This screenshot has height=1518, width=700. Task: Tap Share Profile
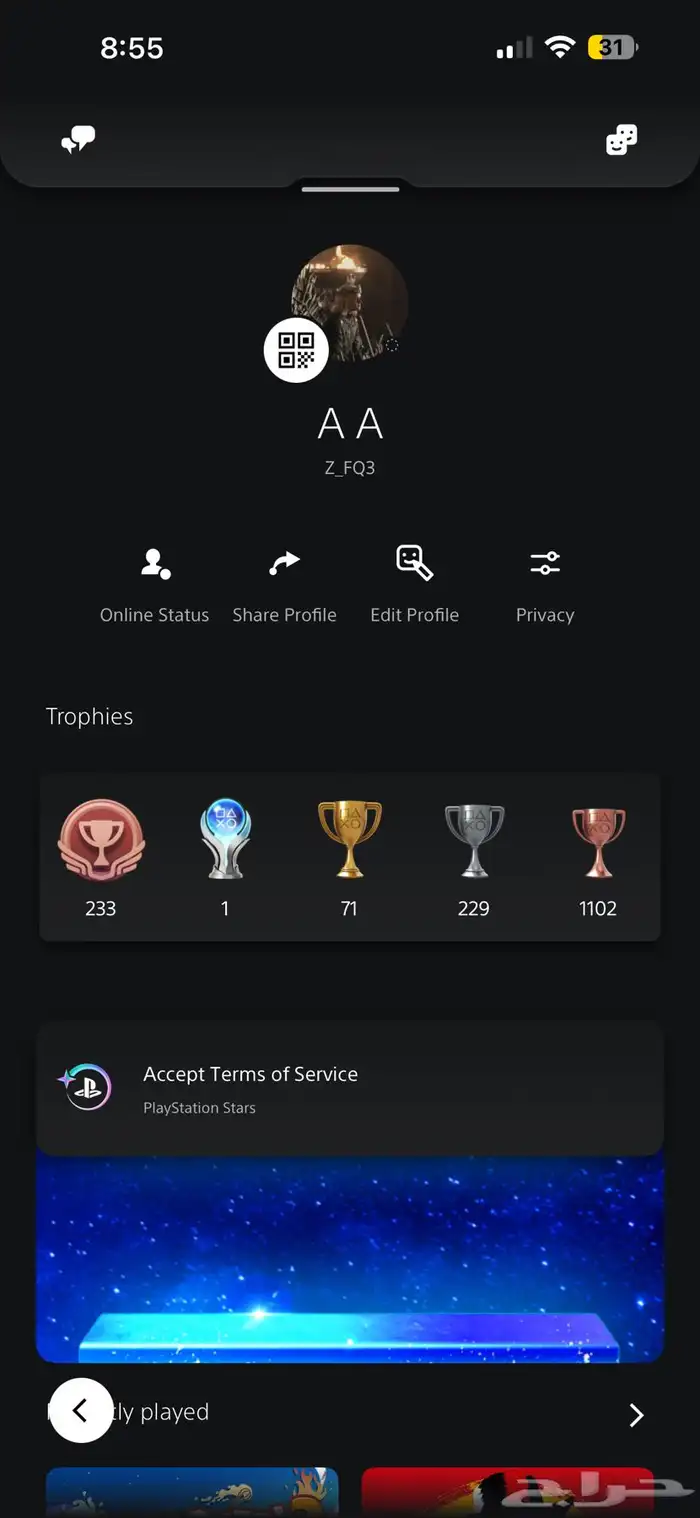(x=284, y=586)
